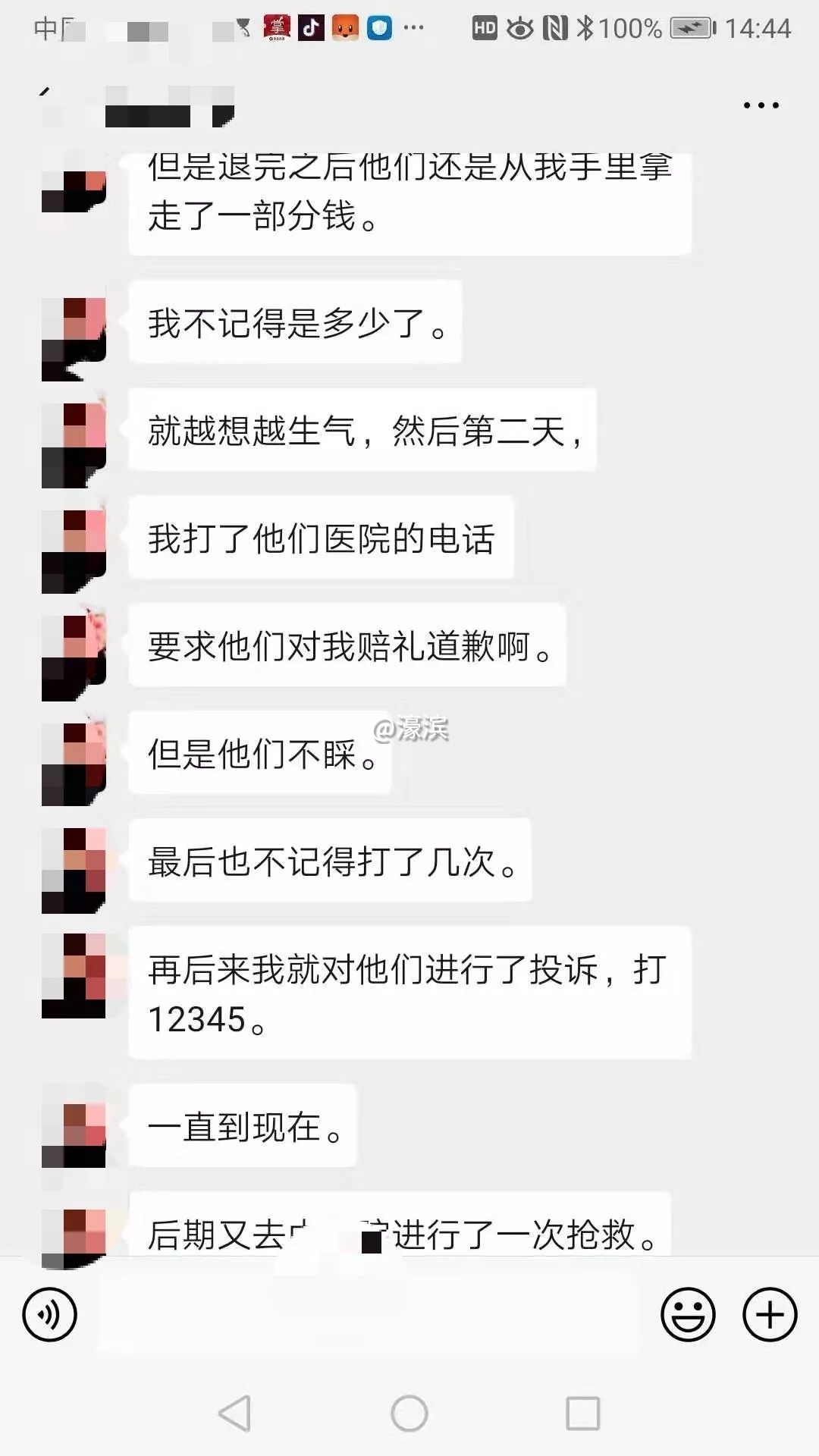Screen dimensions: 819x1456
Task: Tap the system back navigation button
Action: click(234, 1413)
